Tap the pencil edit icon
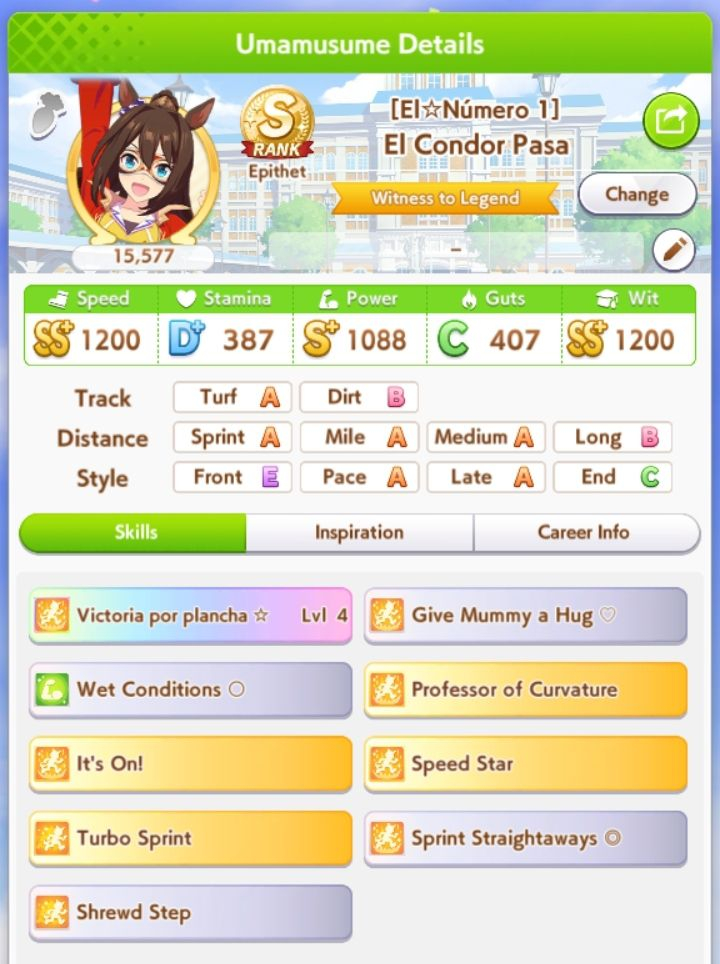720x964 pixels. coord(673,251)
